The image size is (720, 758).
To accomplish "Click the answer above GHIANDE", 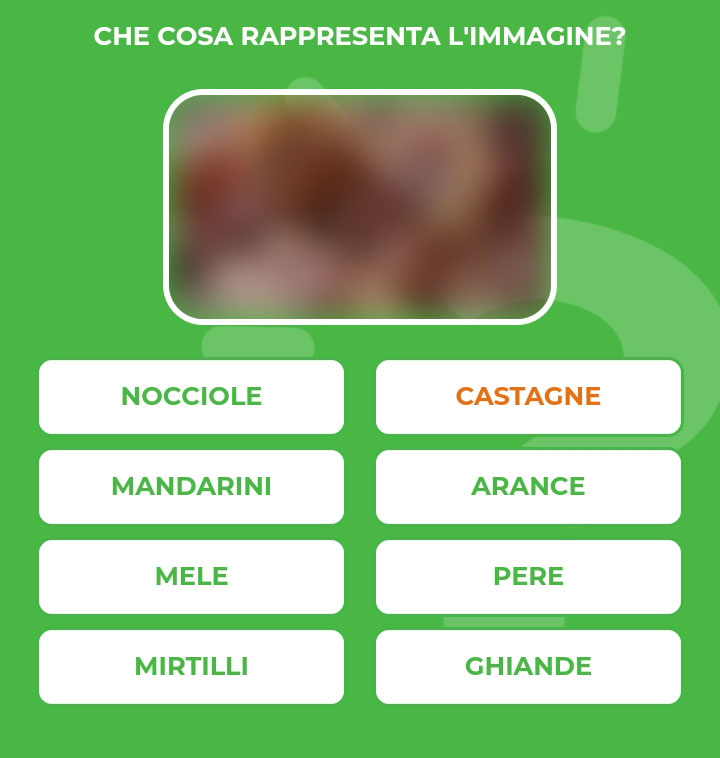I will [528, 577].
